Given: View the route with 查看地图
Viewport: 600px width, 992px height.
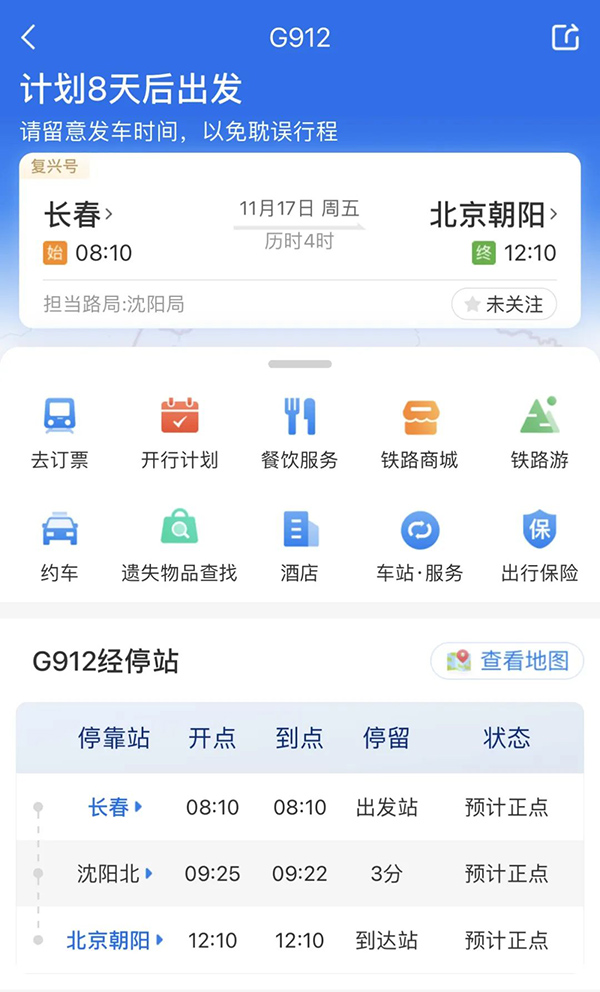Looking at the screenshot, I should coord(507,661).
